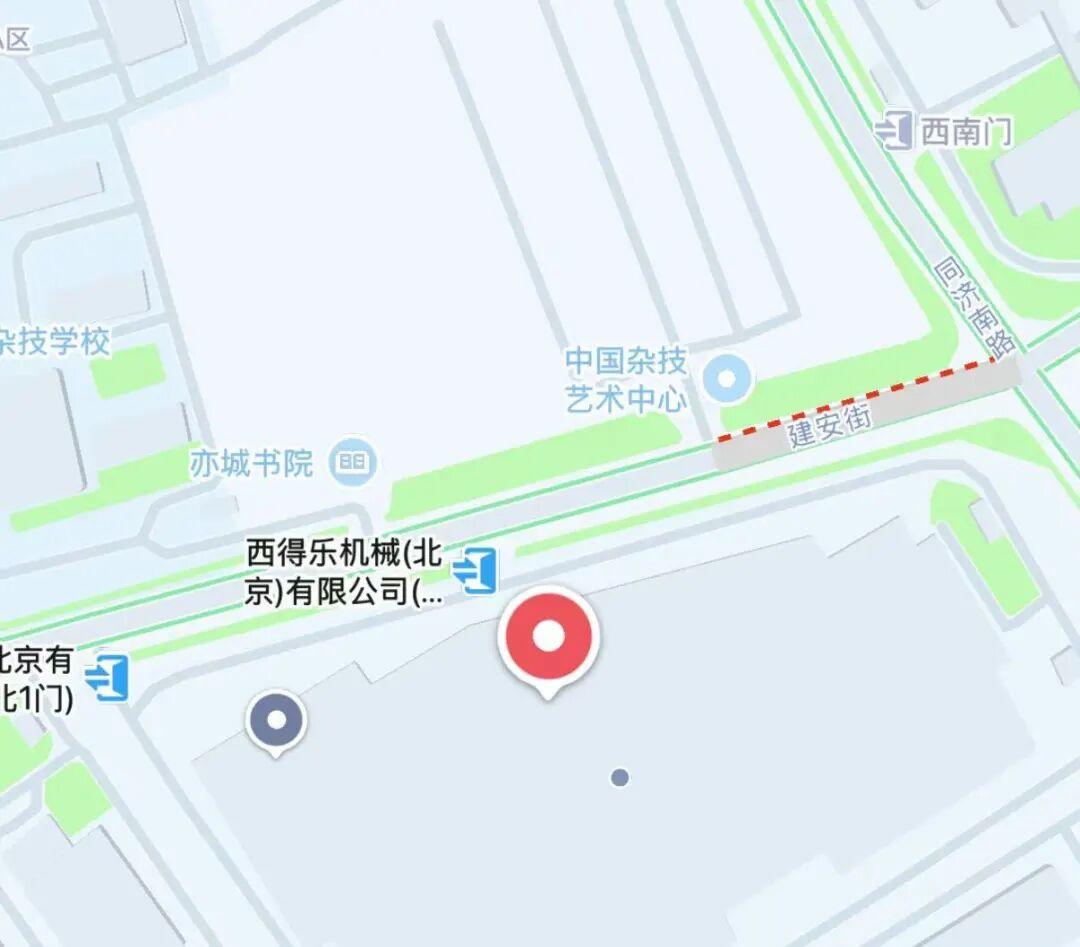Viewport: 1080px width, 947px height.
Task: Tap the red location pin
Action: tap(548, 637)
